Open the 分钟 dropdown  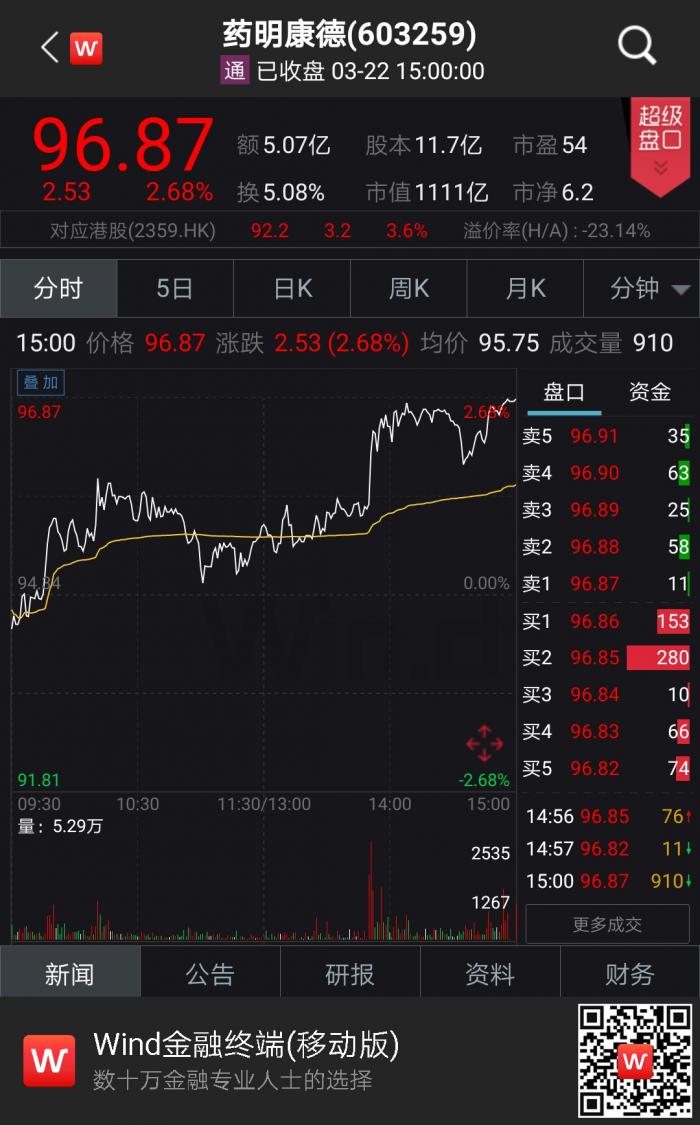tap(650, 289)
